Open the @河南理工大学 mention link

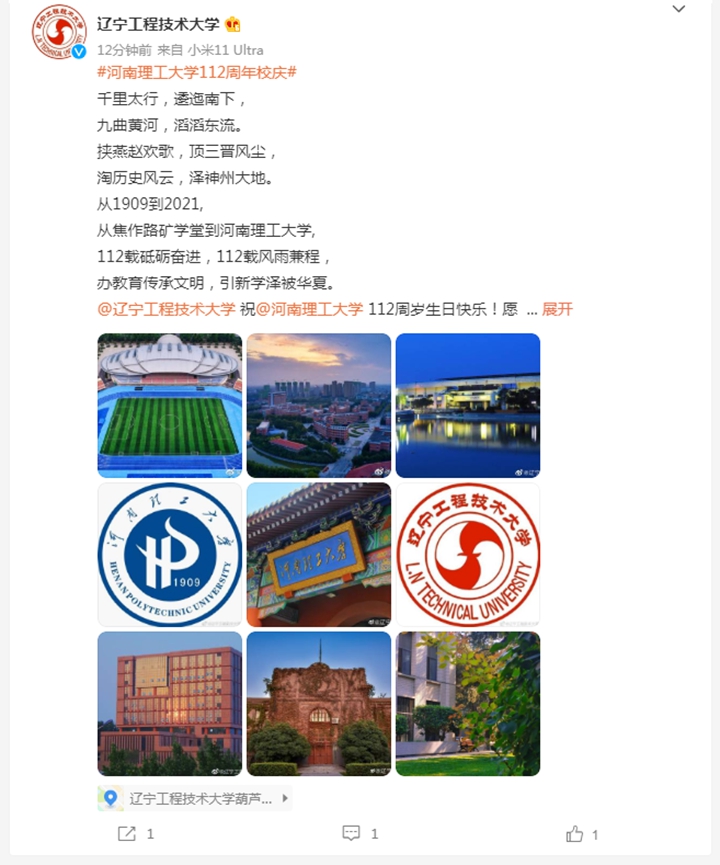coord(309,309)
